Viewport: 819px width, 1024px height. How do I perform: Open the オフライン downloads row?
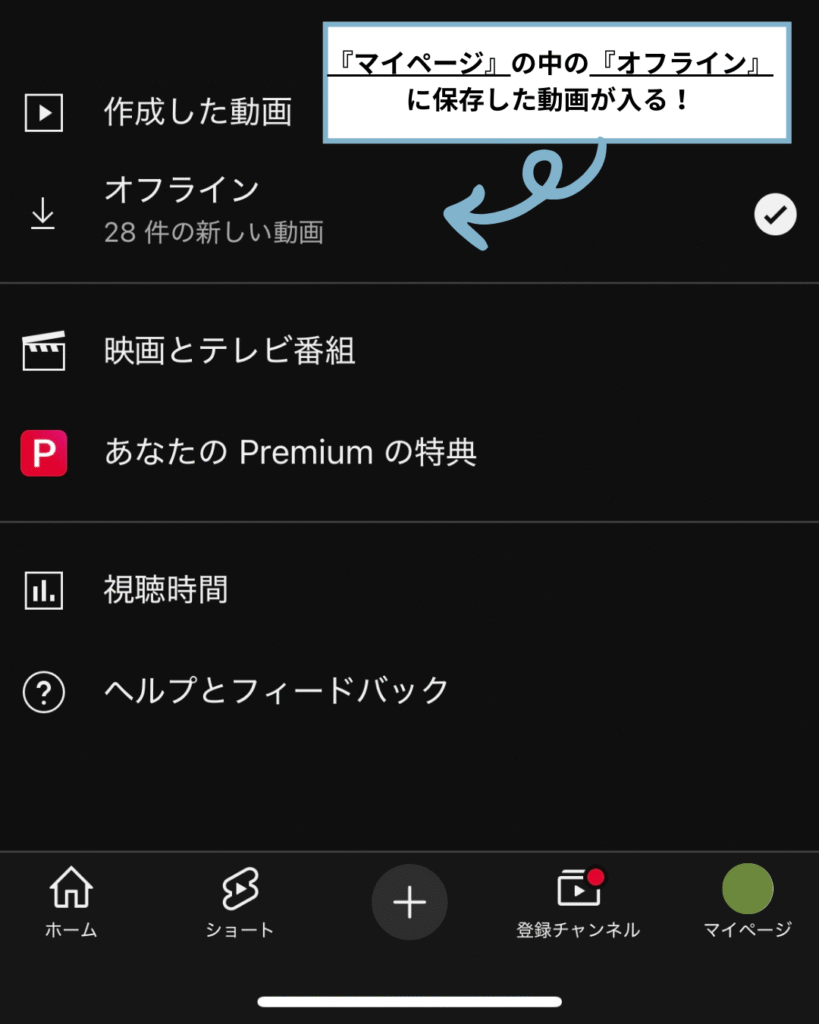tap(213, 210)
